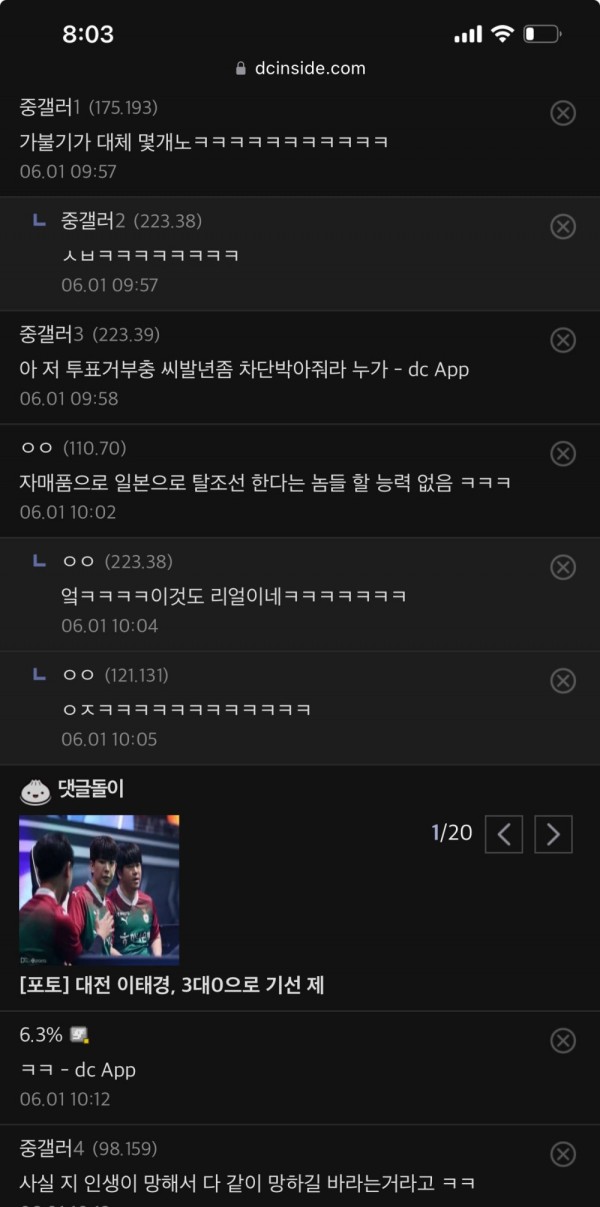Open 중갤러1 user nickname
Image resolution: width=600 pixels, height=1207 pixels.
click(50, 107)
